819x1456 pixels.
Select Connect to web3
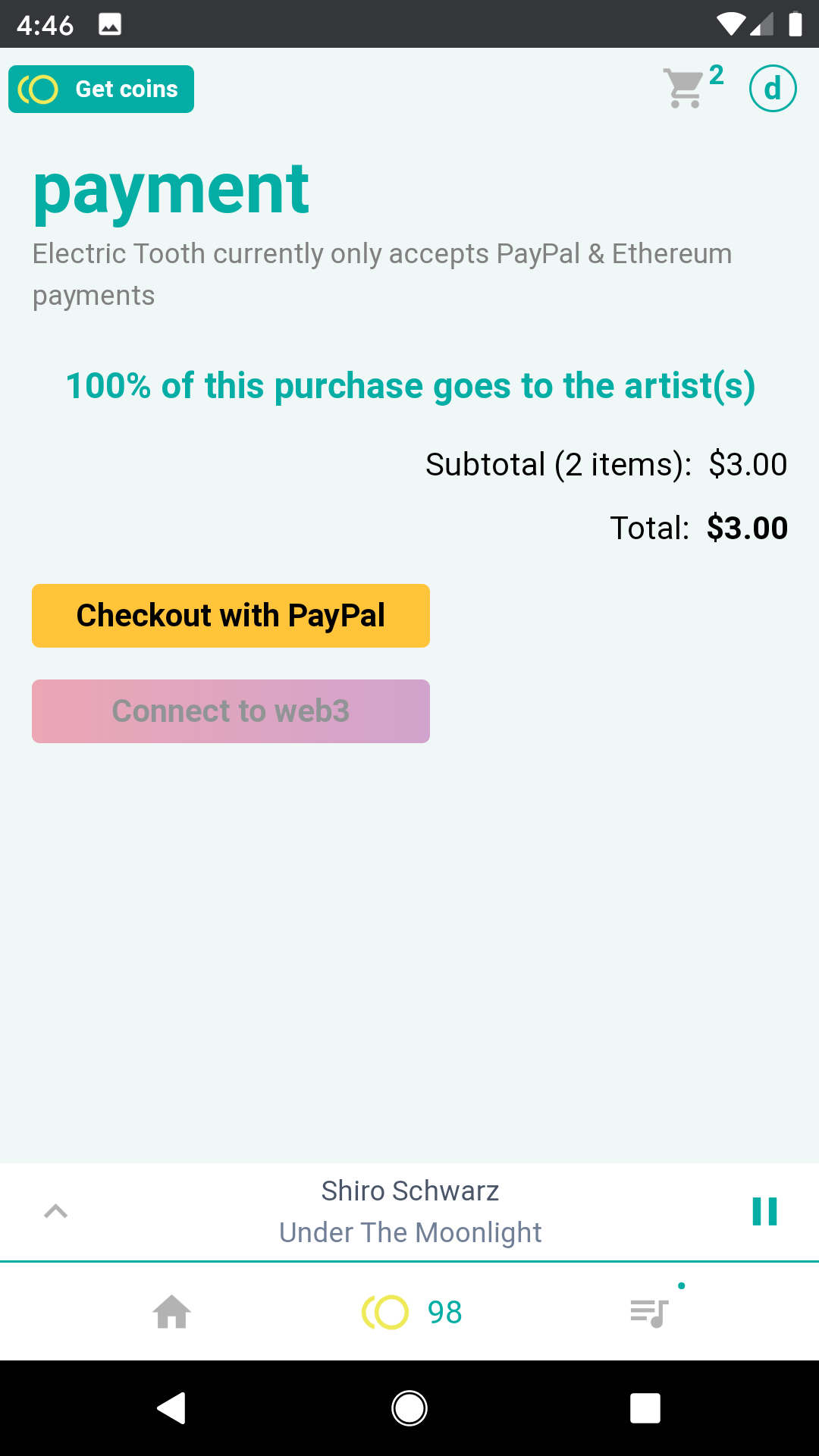pyautogui.click(x=231, y=711)
